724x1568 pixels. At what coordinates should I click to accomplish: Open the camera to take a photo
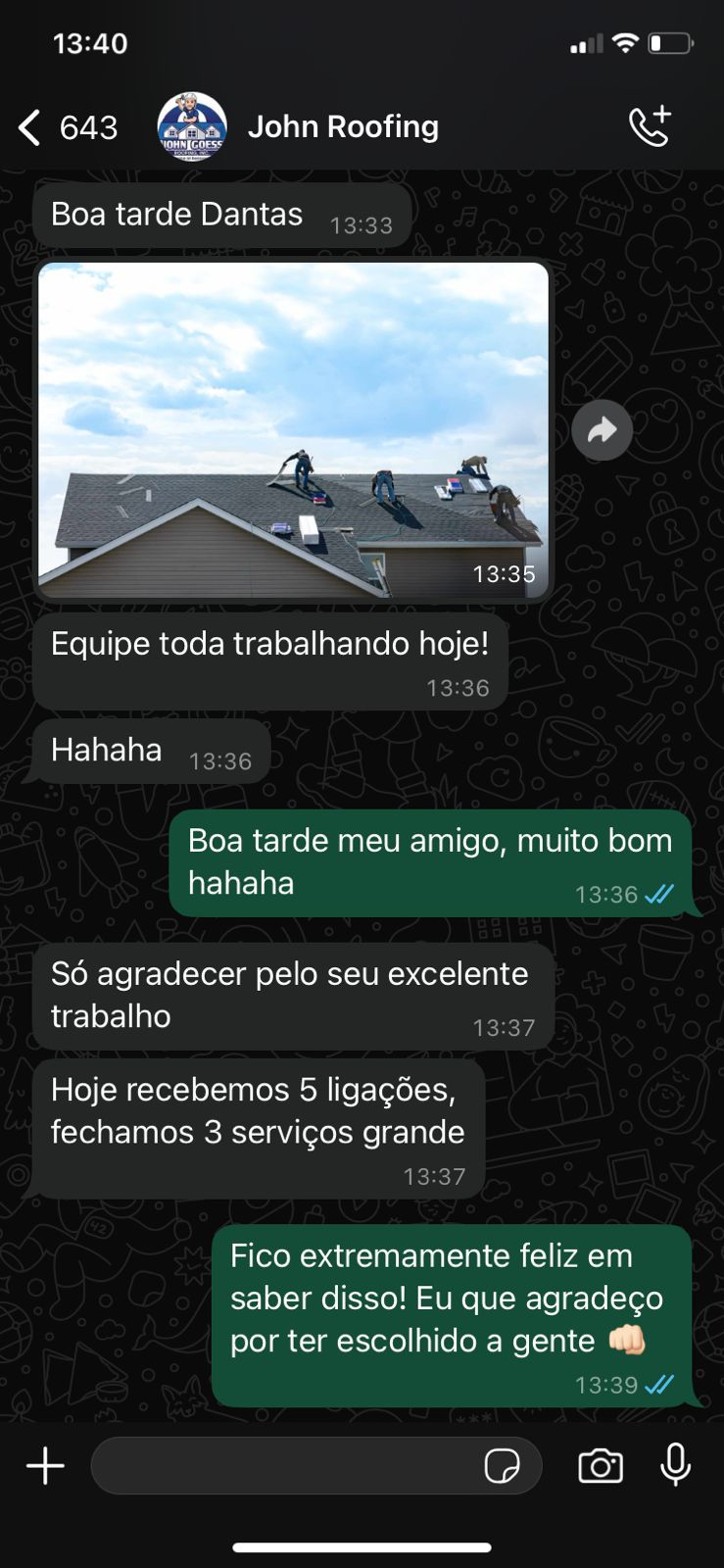601,1466
